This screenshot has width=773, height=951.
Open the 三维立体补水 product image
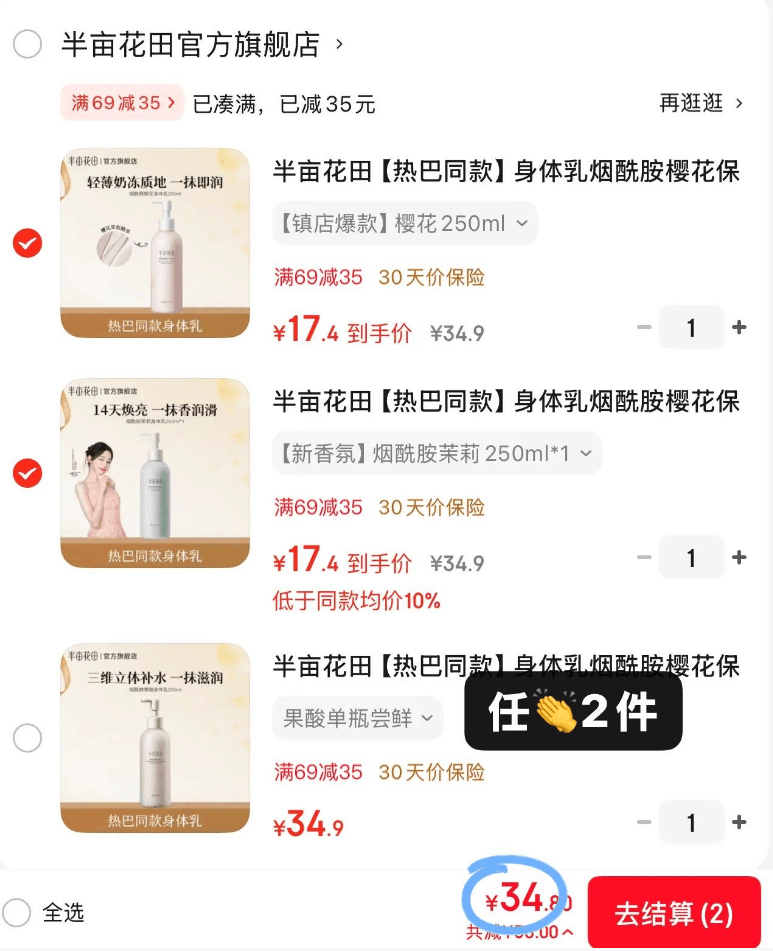(x=155, y=738)
